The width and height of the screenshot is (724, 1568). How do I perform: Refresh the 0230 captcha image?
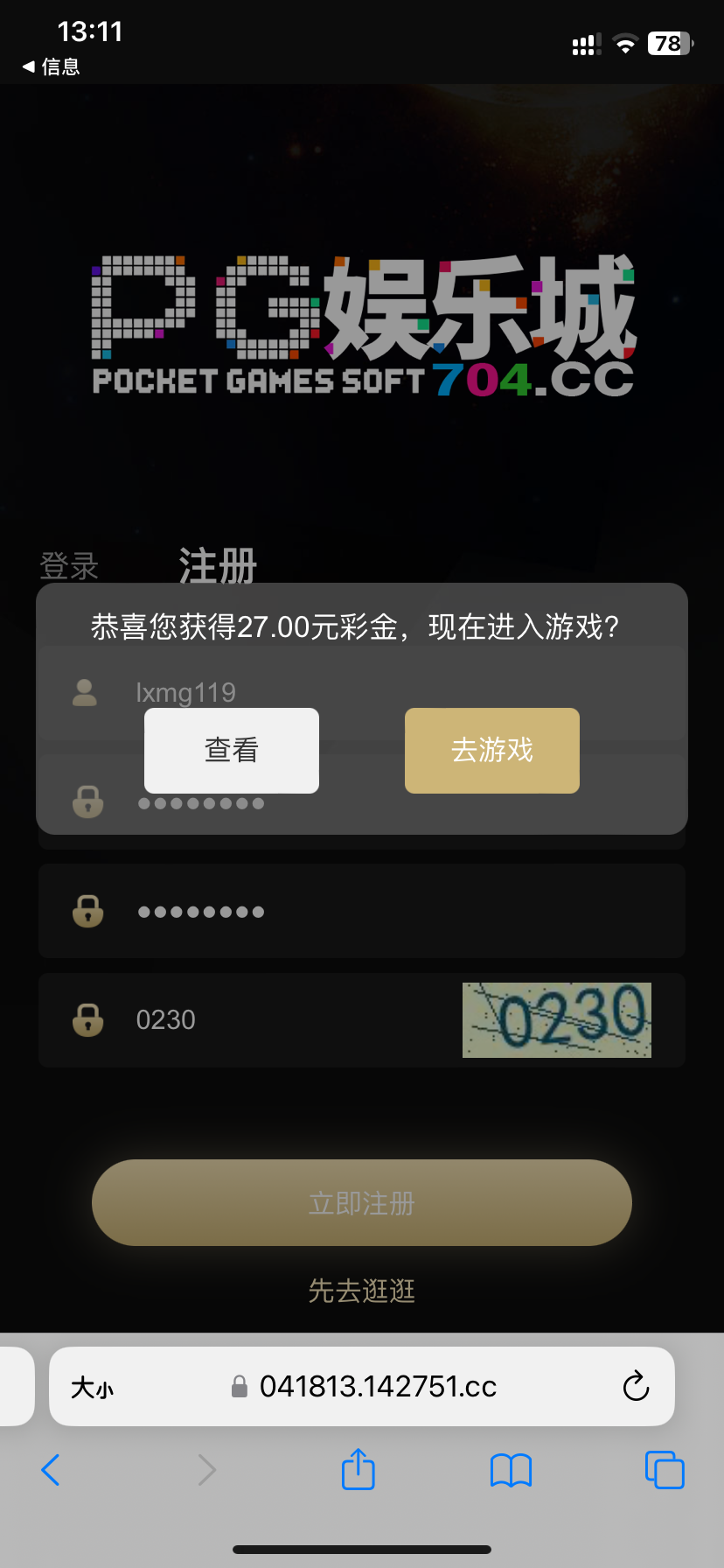556,1019
